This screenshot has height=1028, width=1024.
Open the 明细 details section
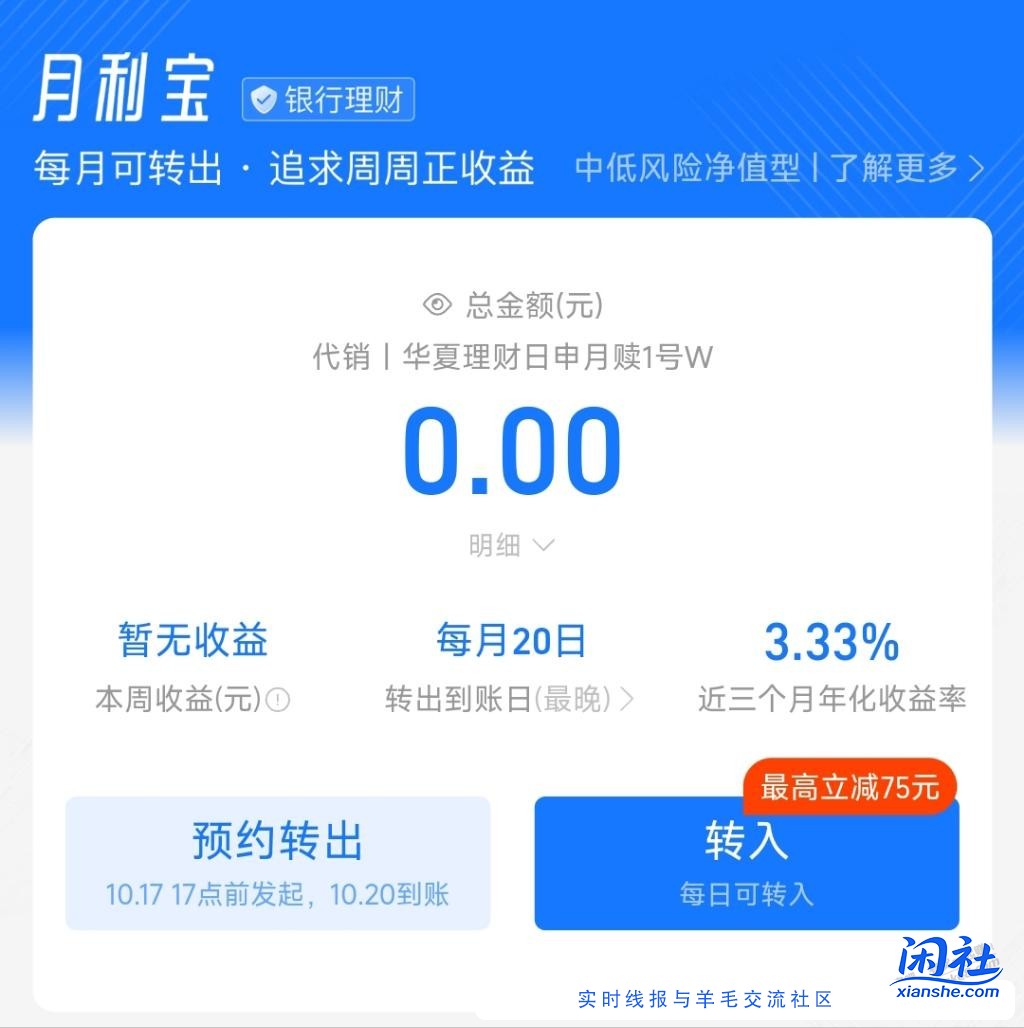pyautogui.click(x=511, y=545)
